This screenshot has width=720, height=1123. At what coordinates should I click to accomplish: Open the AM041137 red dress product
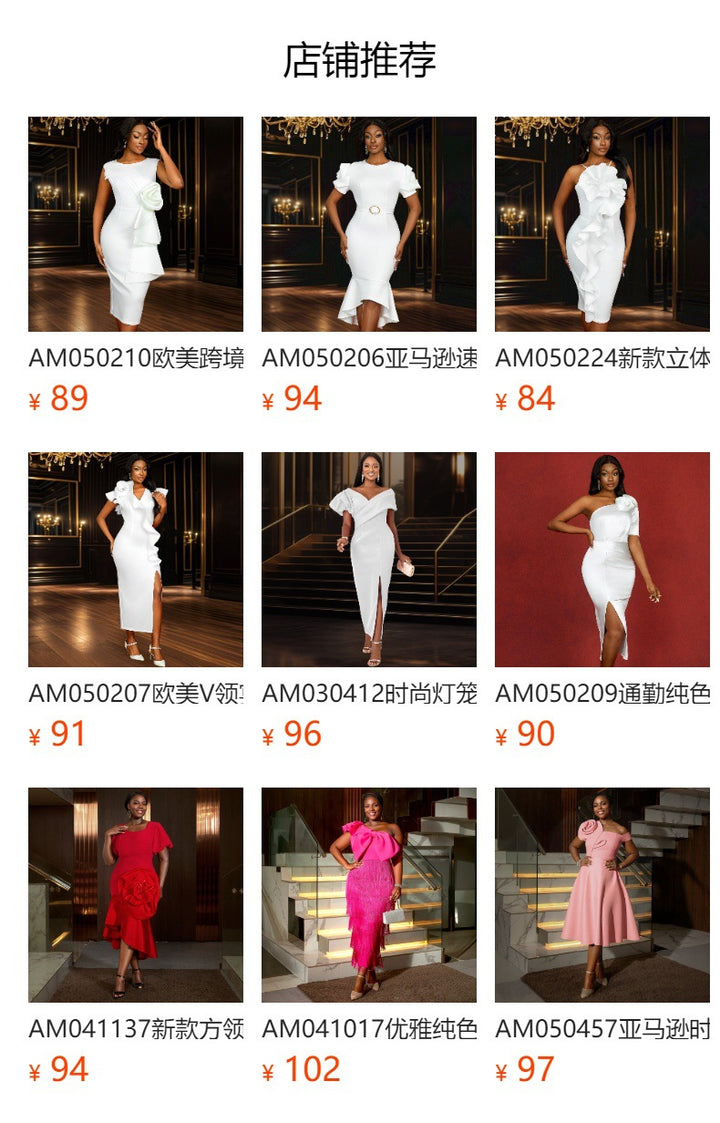tap(135, 894)
